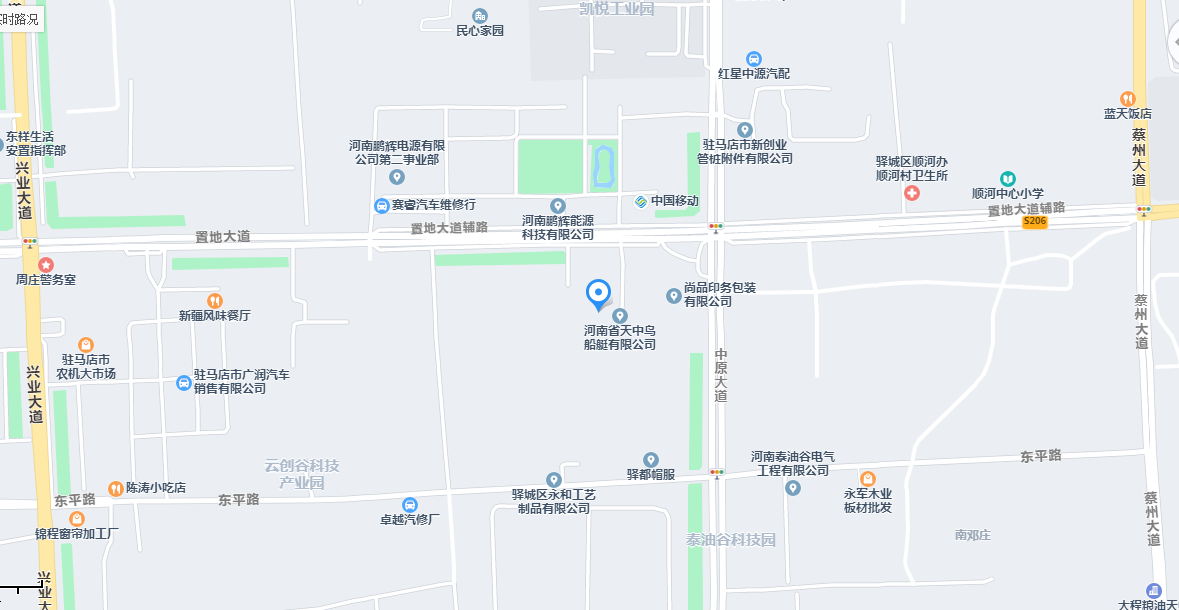Viewport: 1179px width, 610px height.
Task: Open 尚品印务包装有限公司 marker
Action: [674, 295]
